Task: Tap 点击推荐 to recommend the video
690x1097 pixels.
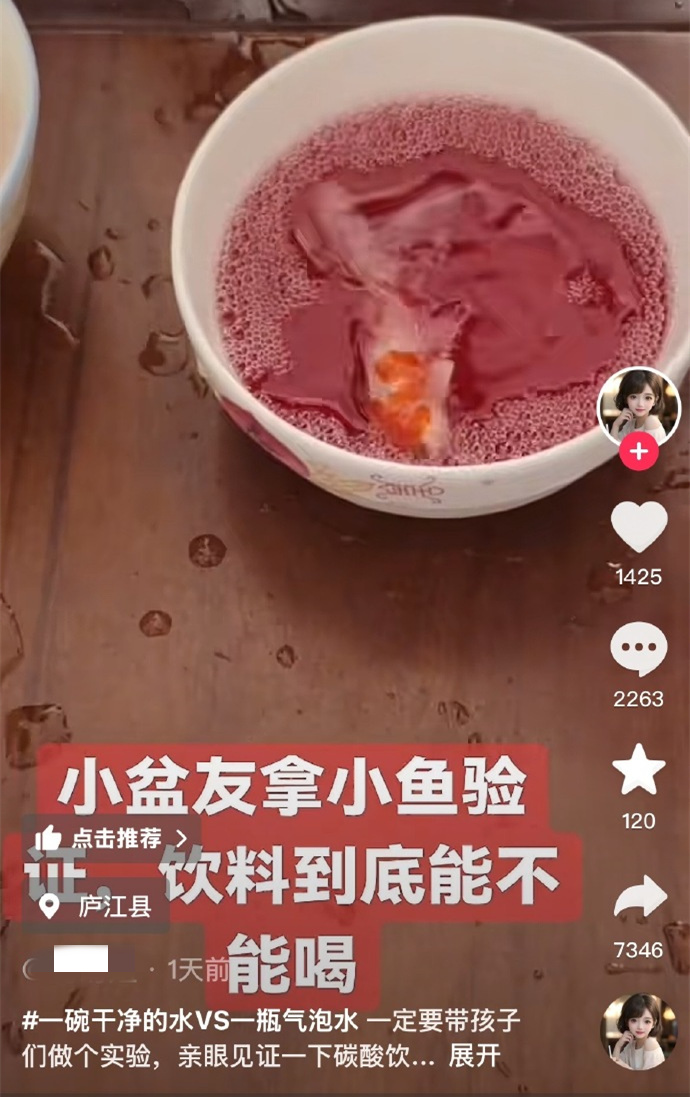Action: pos(111,838)
